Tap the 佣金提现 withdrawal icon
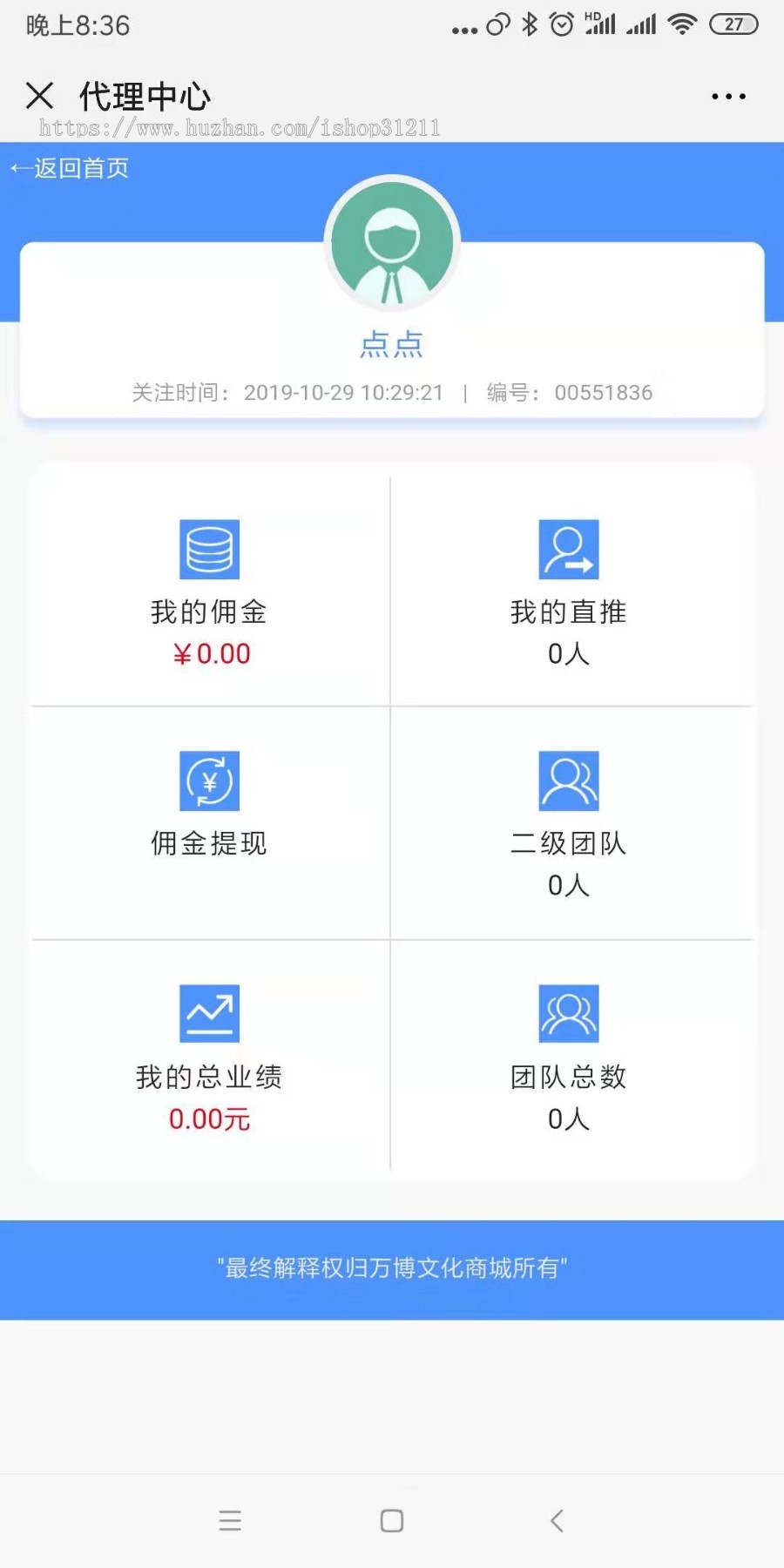This screenshot has height=1568, width=784. [209, 781]
